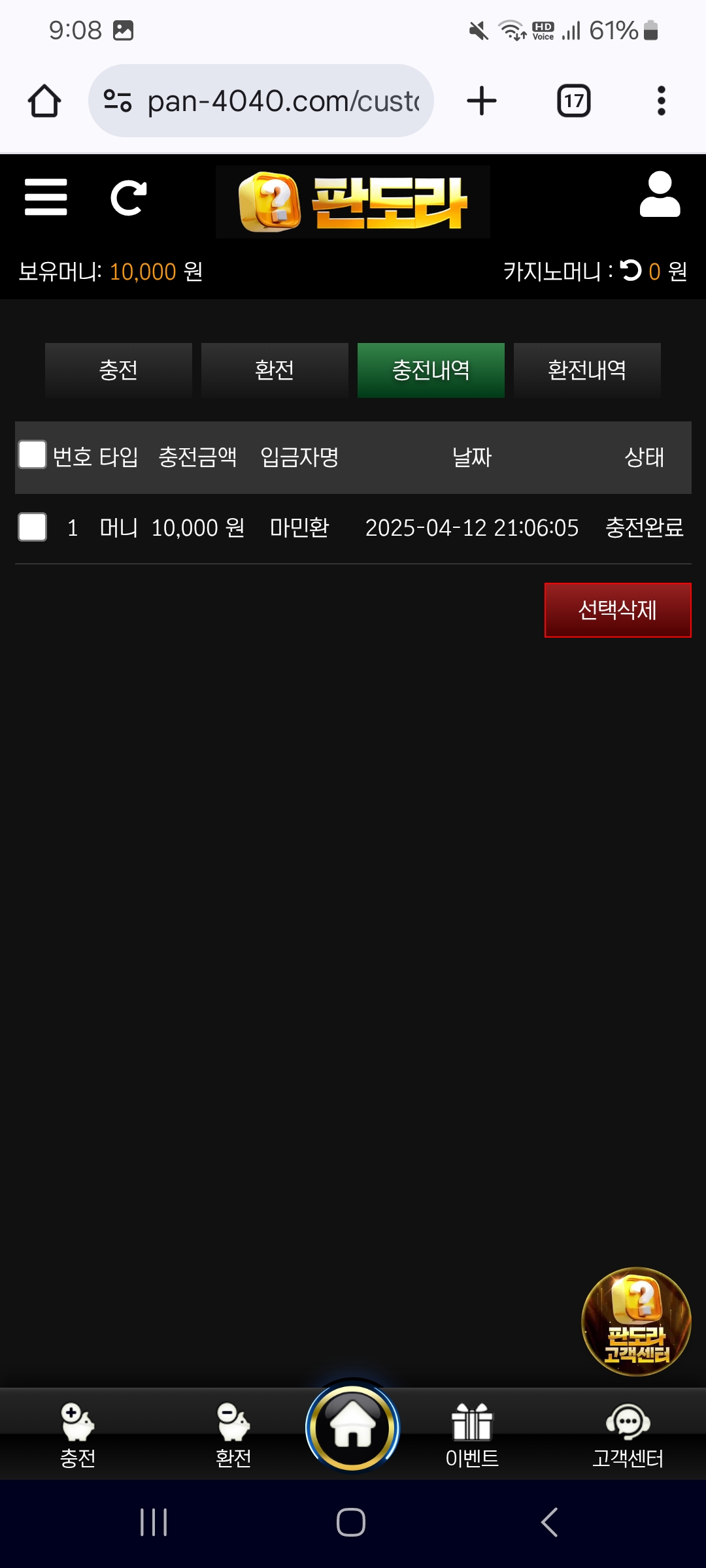
Task: Open the user profile icon
Action: [660, 195]
